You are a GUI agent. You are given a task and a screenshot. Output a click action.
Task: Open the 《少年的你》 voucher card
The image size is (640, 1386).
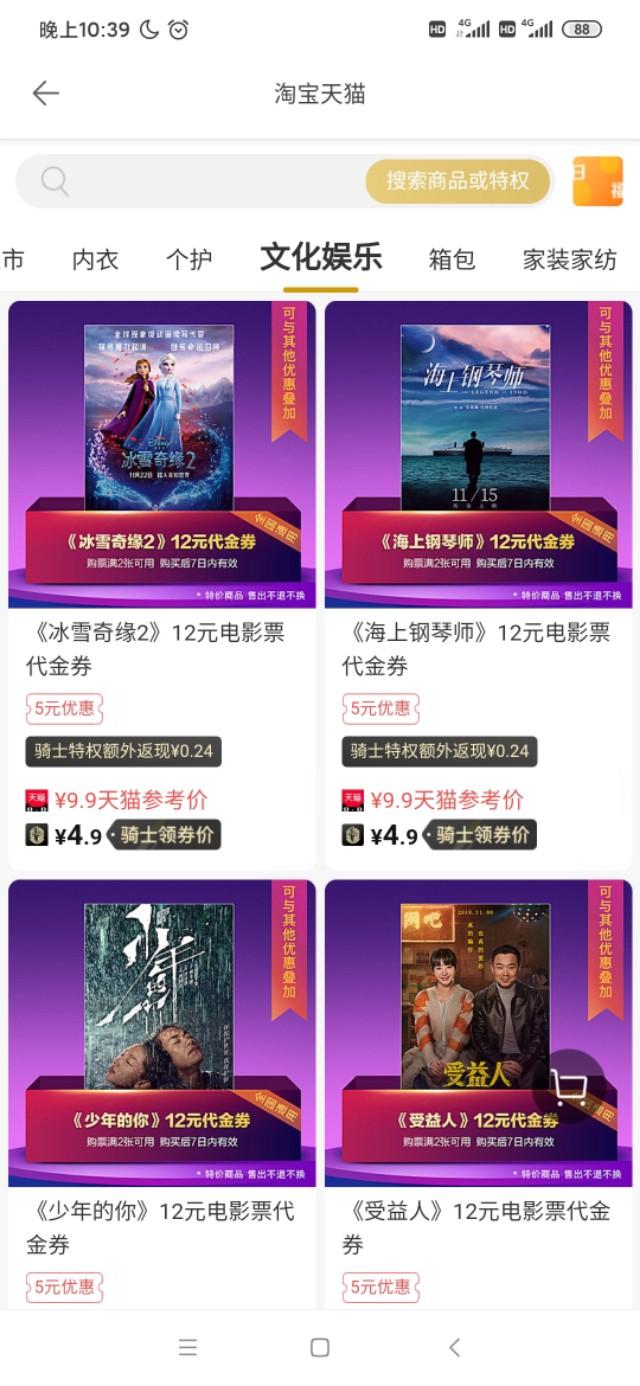coord(162,1033)
